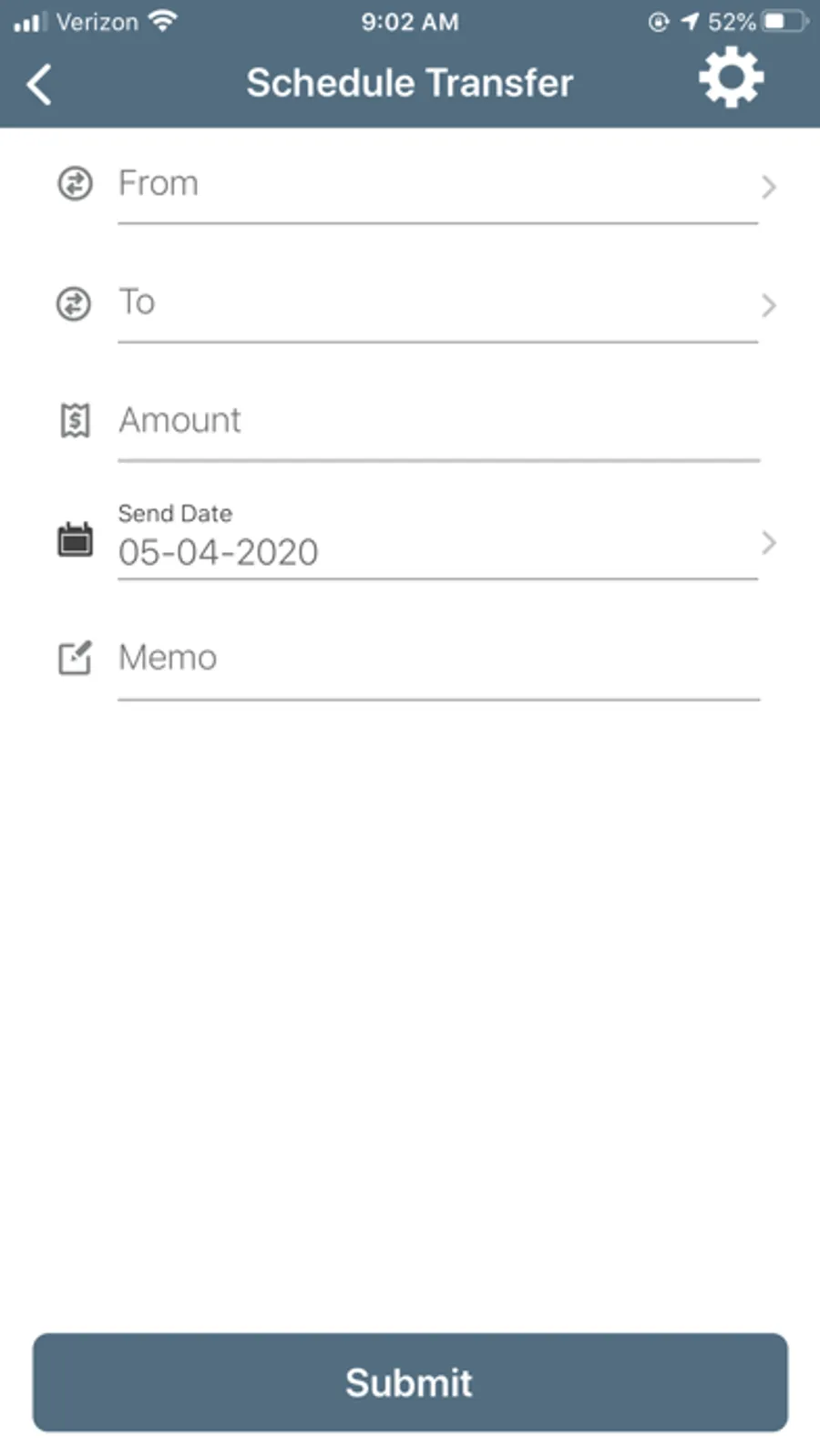The image size is (820, 1456).
Task: Open the Send Date picker chevron
Action: pyautogui.click(x=770, y=543)
